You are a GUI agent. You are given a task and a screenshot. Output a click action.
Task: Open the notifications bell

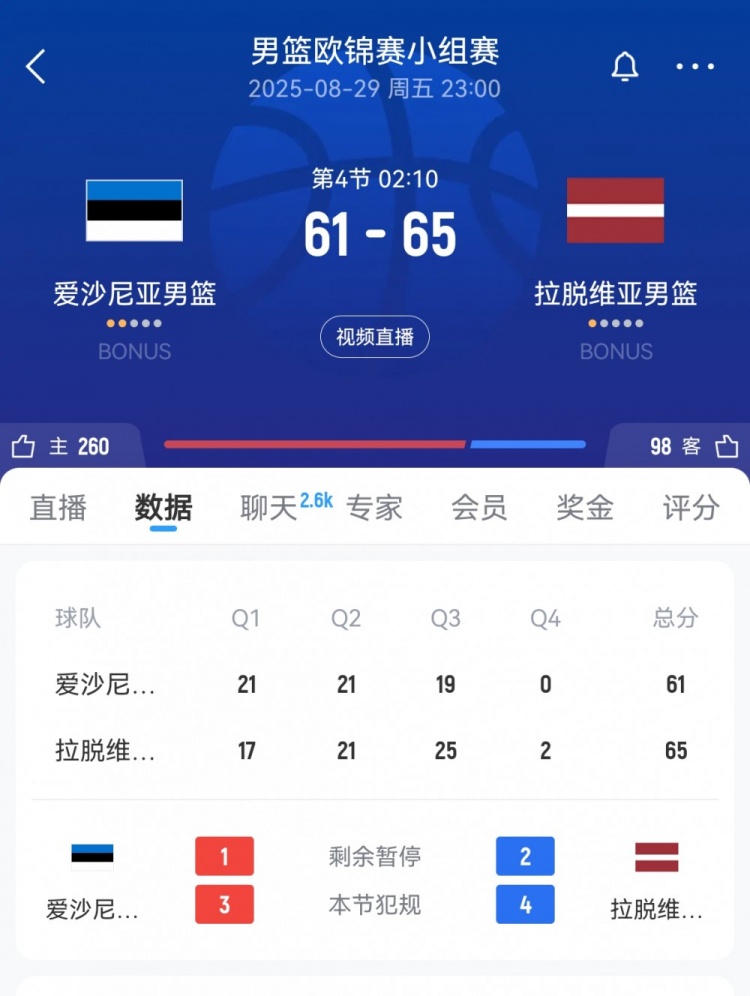pos(625,67)
